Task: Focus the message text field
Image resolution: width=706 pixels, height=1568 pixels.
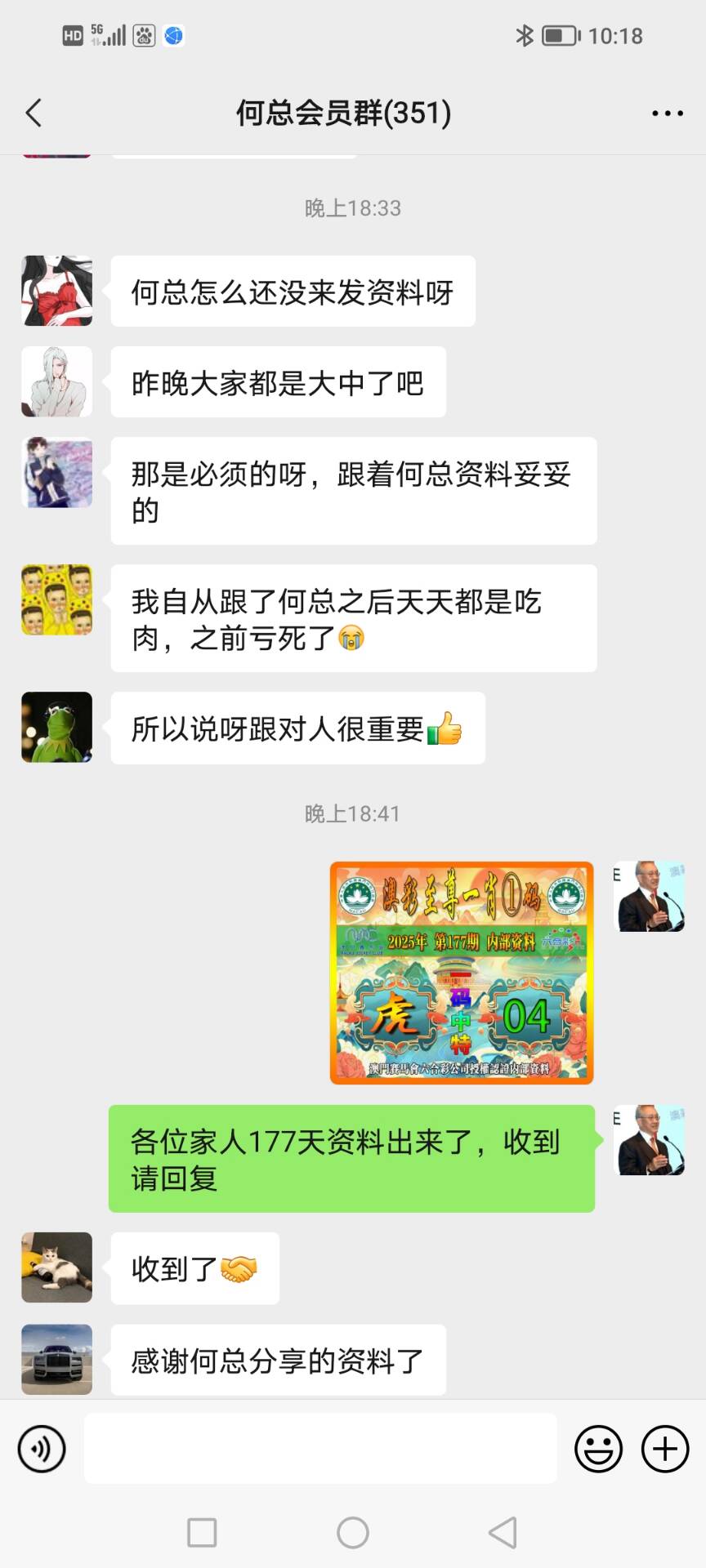Action: click(320, 1449)
